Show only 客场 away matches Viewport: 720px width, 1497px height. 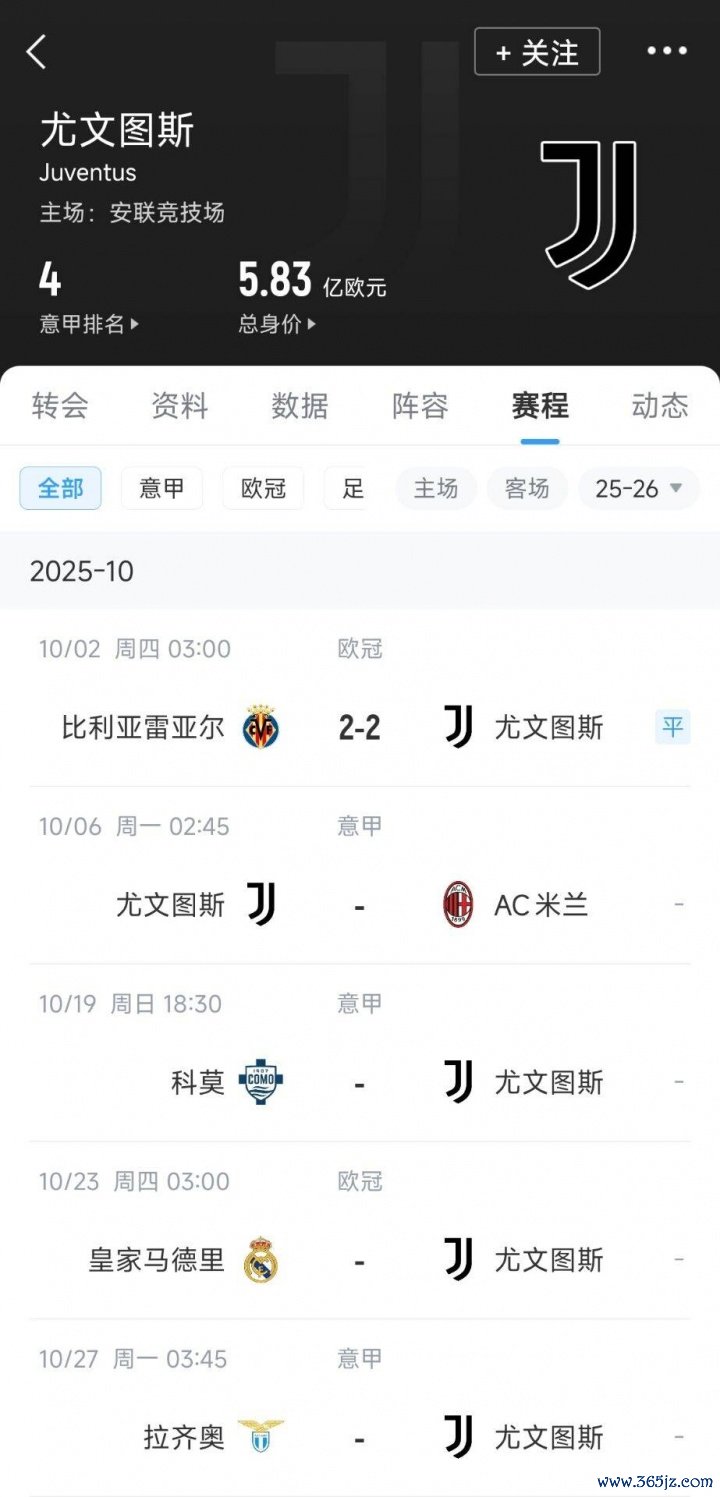click(527, 488)
